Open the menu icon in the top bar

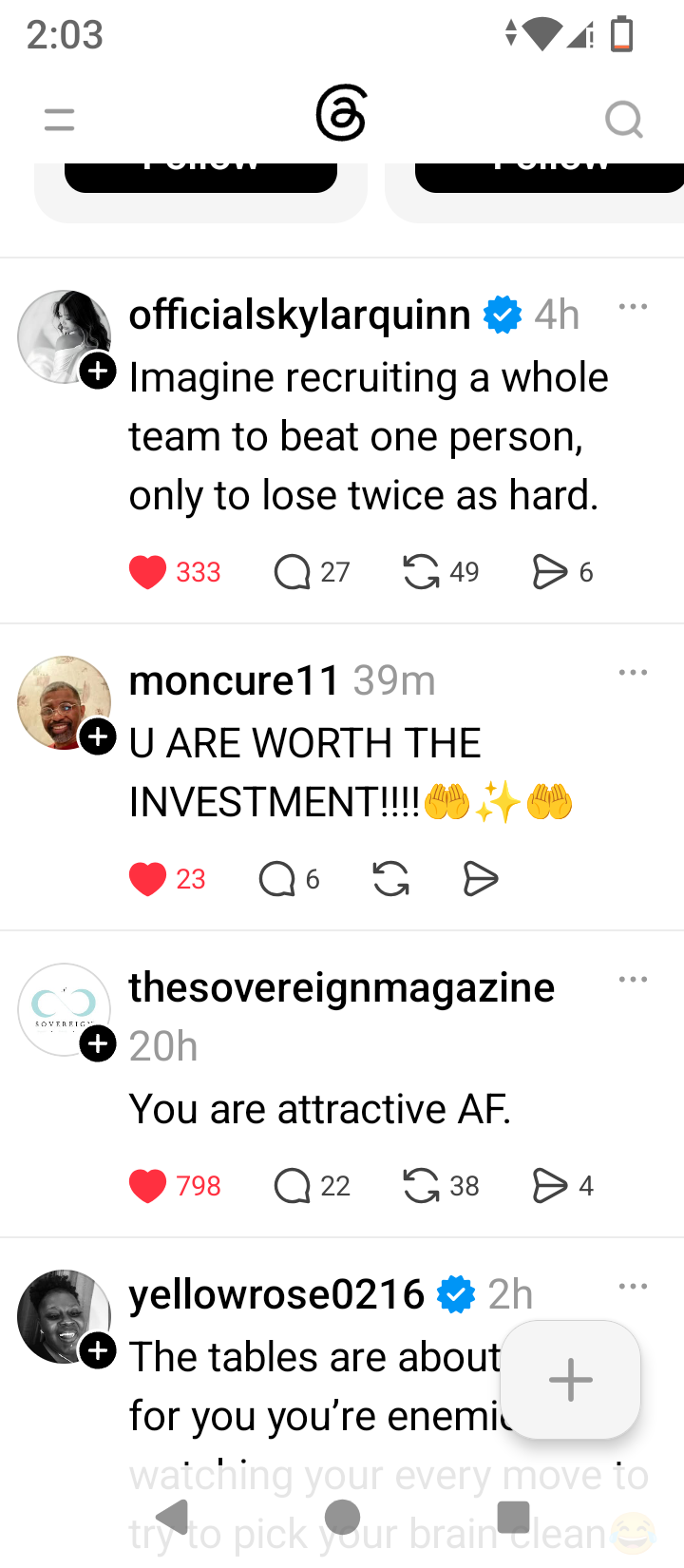(59, 120)
